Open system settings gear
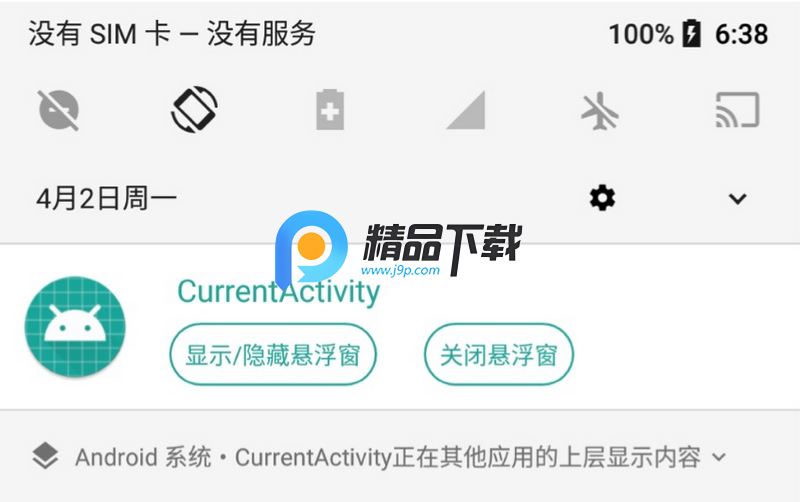The height and width of the screenshot is (502, 800). tap(602, 198)
